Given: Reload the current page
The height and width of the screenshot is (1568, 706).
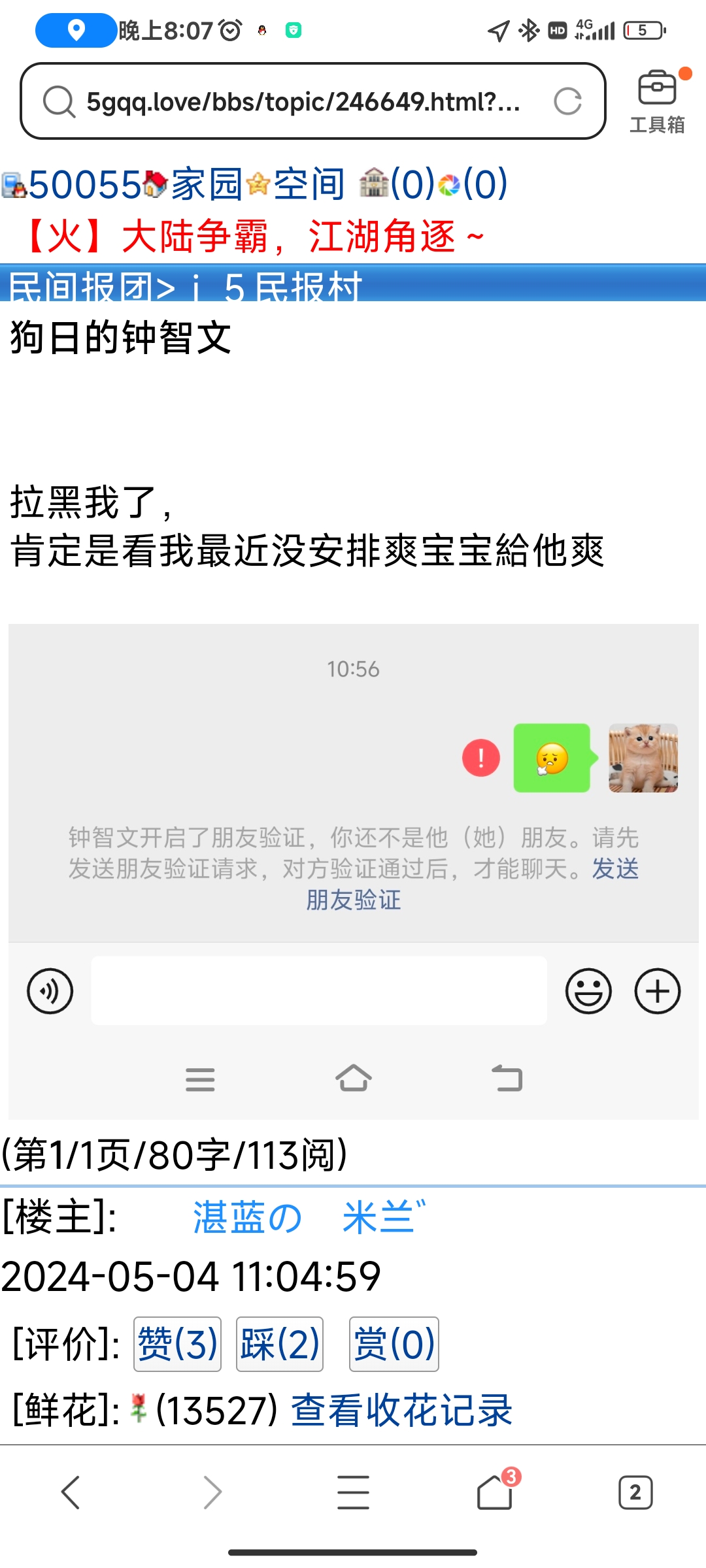Looking at the screenshot, I should (x=567, y=101).
